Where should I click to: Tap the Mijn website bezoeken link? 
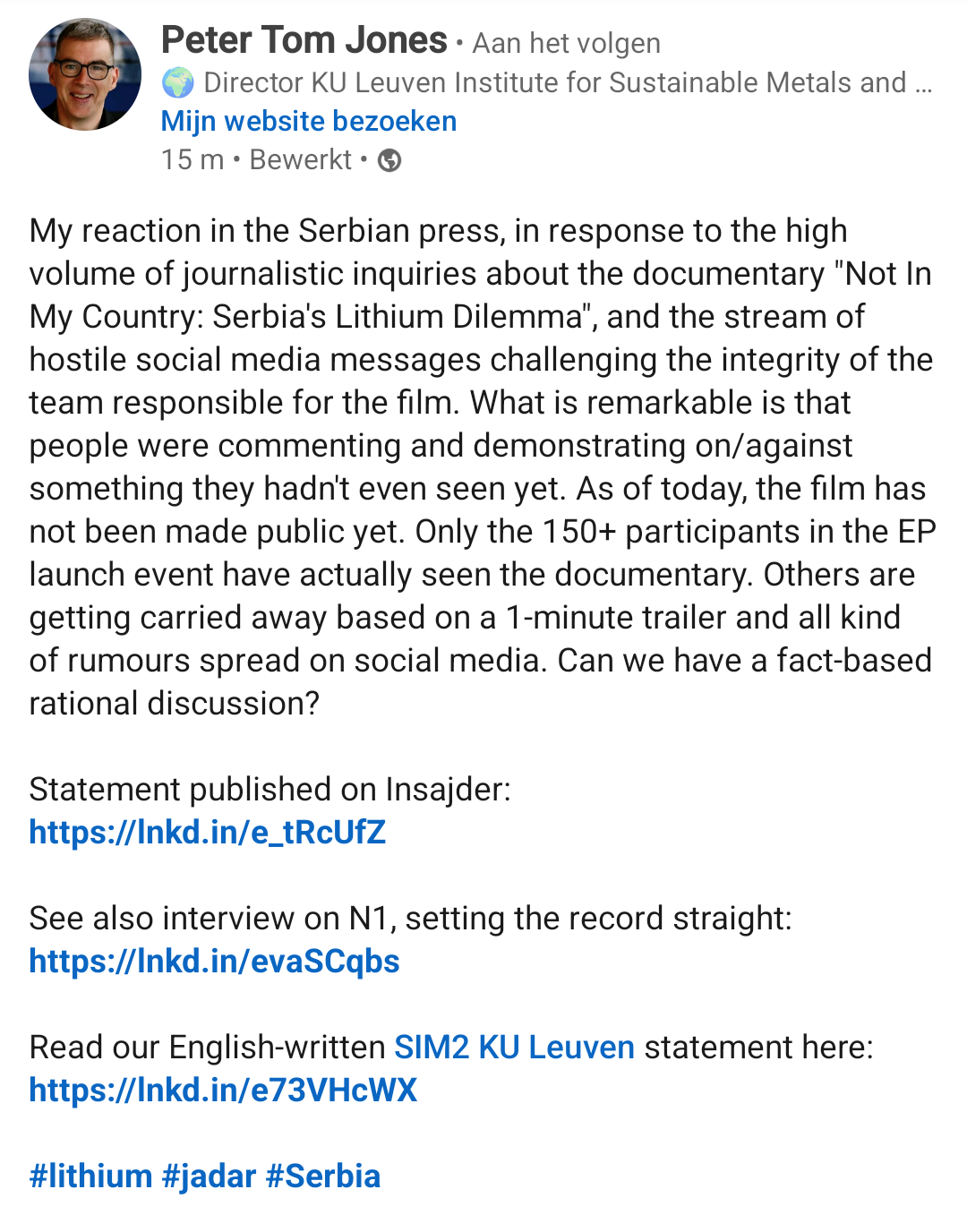click(x=309, y=121)
